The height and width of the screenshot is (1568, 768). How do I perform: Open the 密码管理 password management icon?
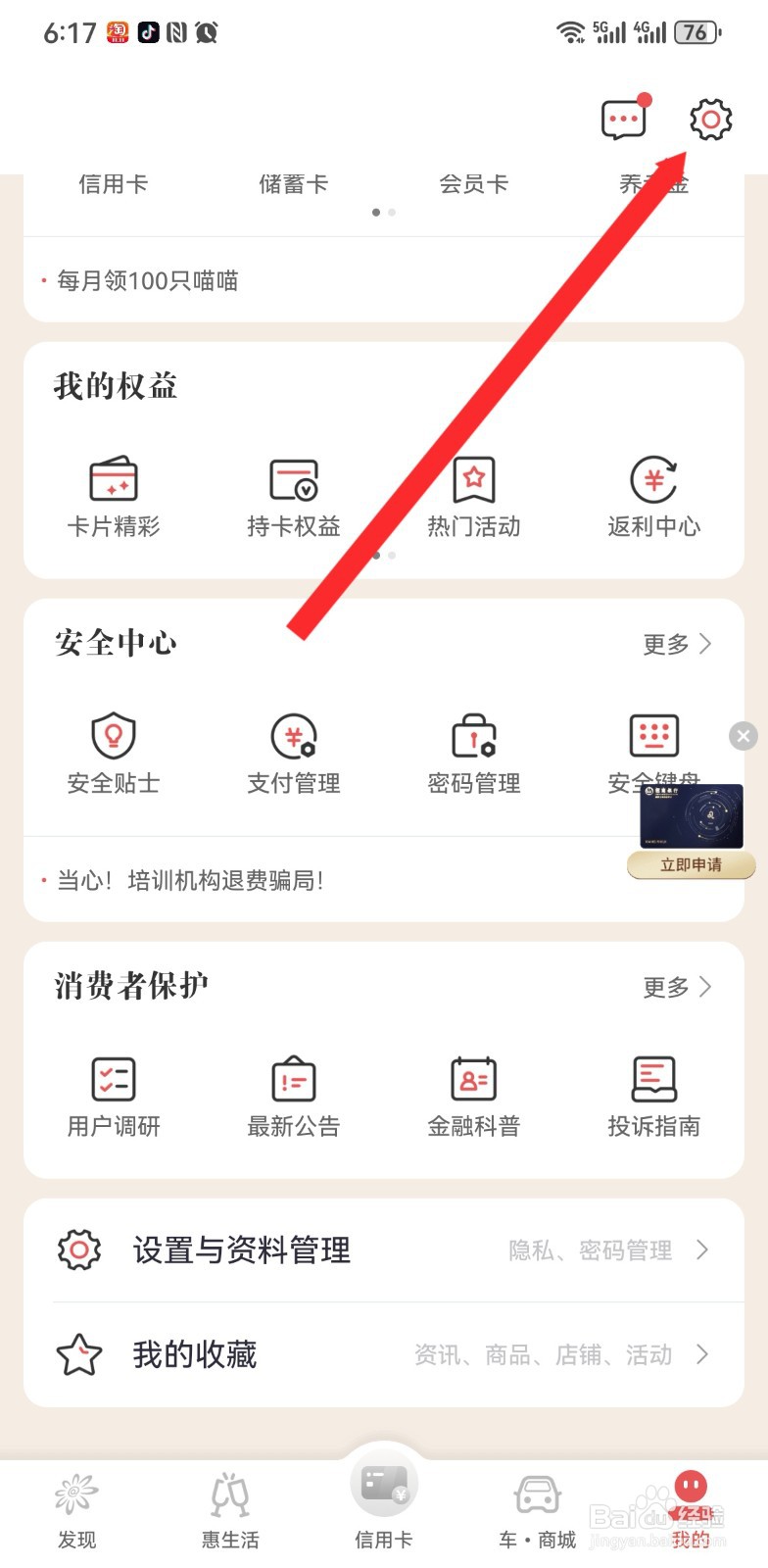pos(474,753)
